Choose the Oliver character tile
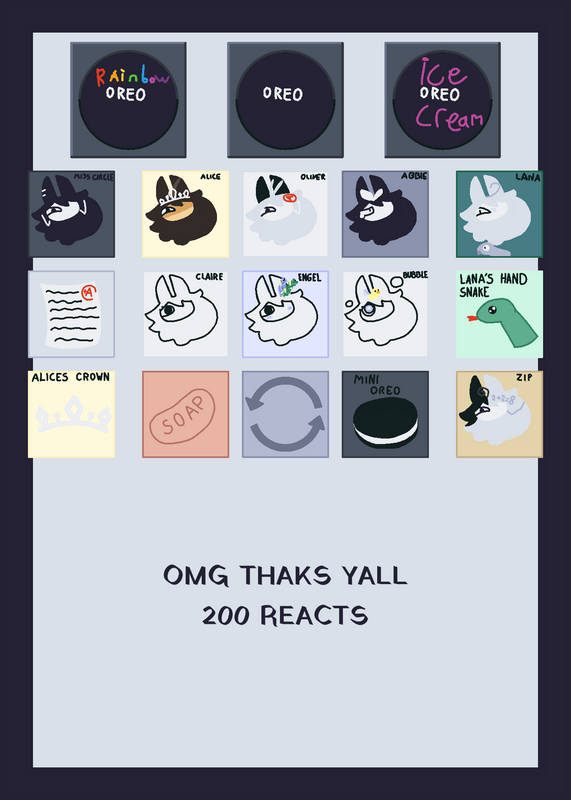The width and height of the screenshot is (571, 800). click(285, 214)
